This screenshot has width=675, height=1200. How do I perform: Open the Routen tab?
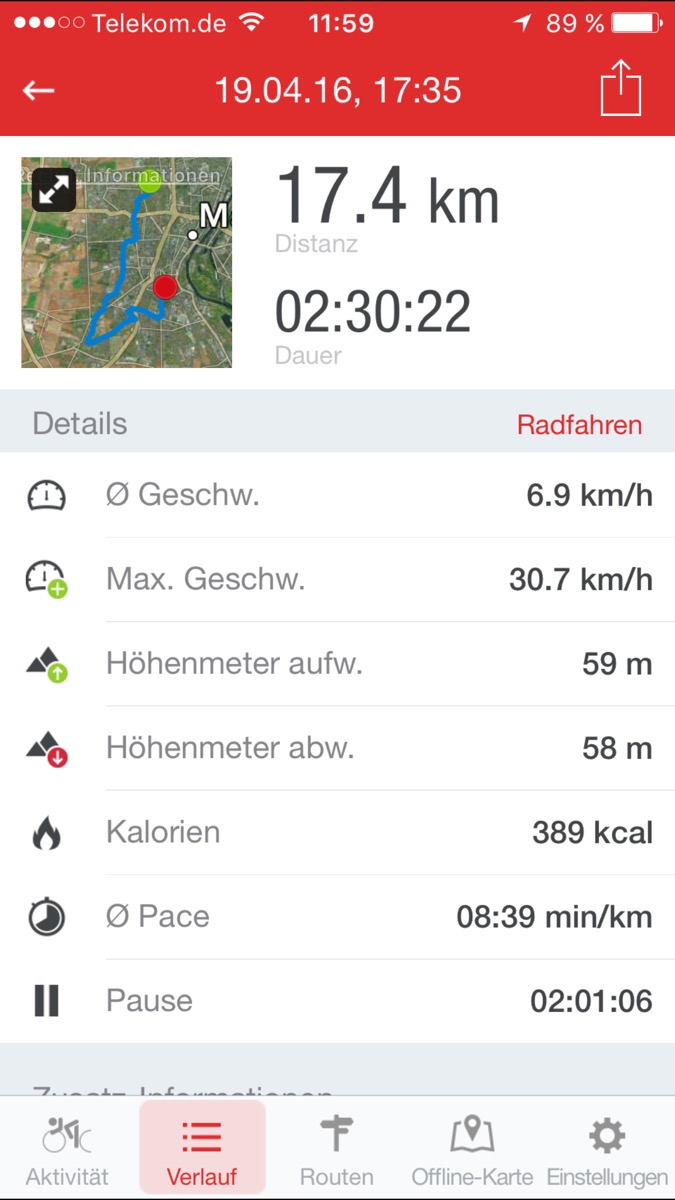point(337,1149)
